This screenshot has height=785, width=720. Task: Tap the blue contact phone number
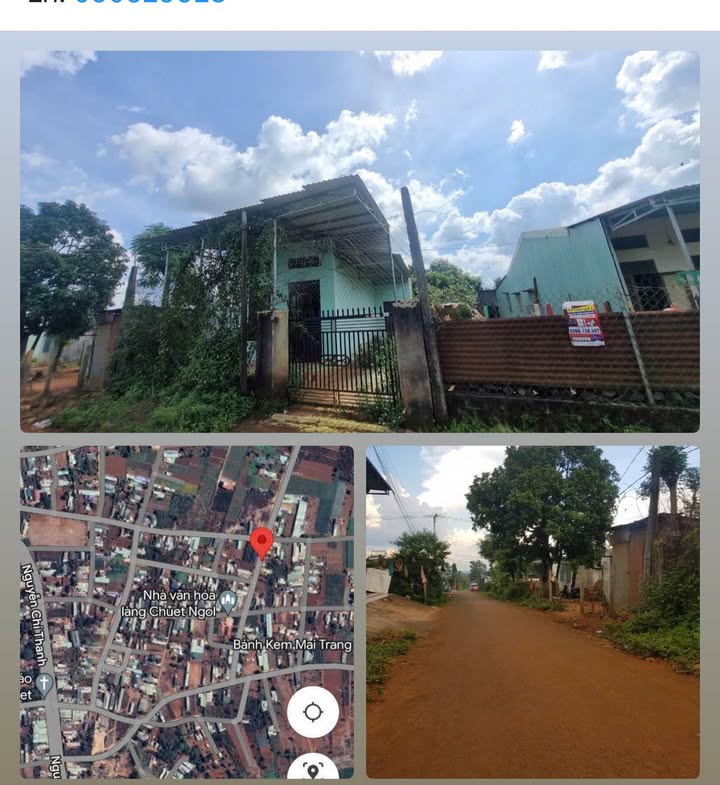(x=150, y=3)
